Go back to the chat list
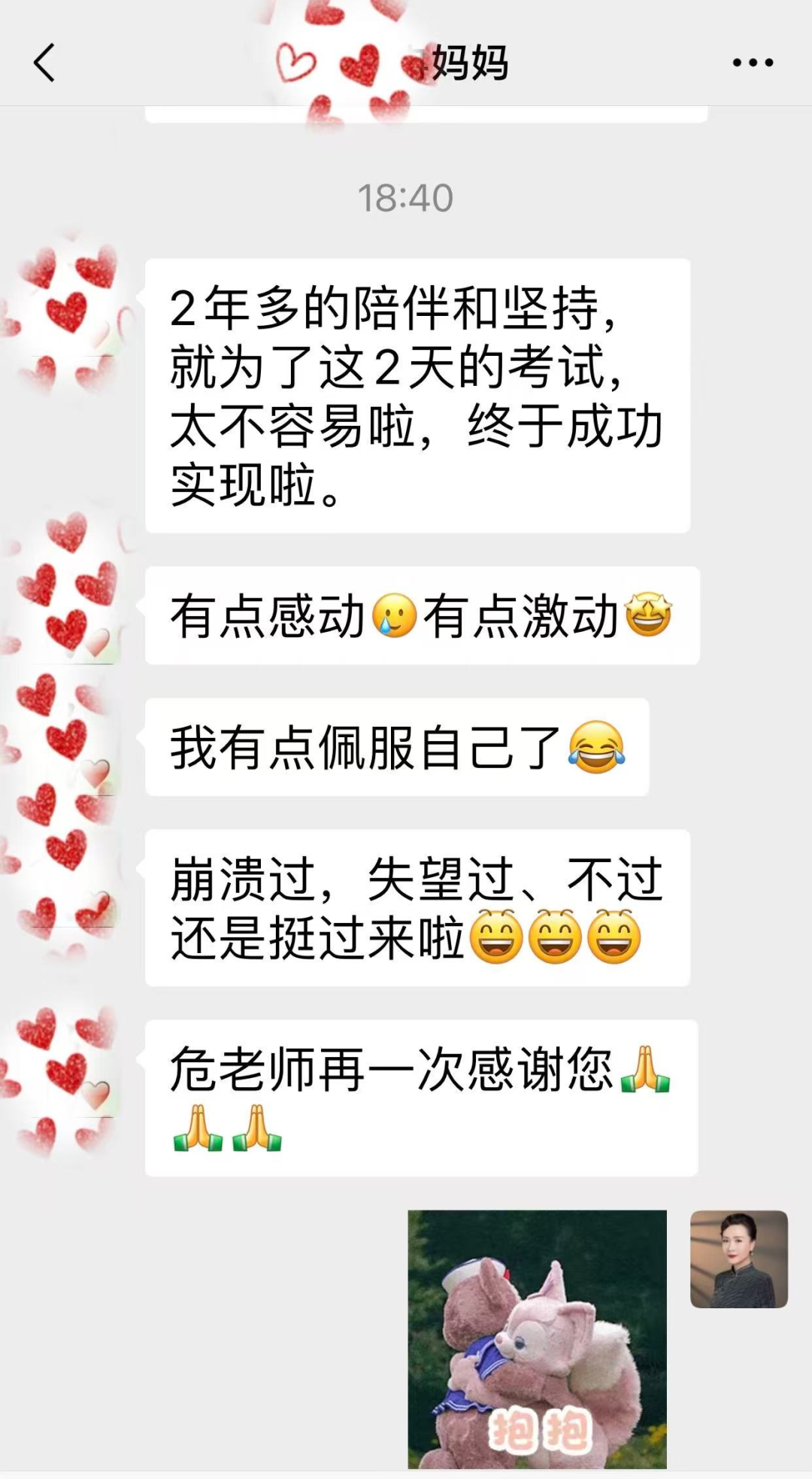812x1479 pixels. [x=45, y=62]
